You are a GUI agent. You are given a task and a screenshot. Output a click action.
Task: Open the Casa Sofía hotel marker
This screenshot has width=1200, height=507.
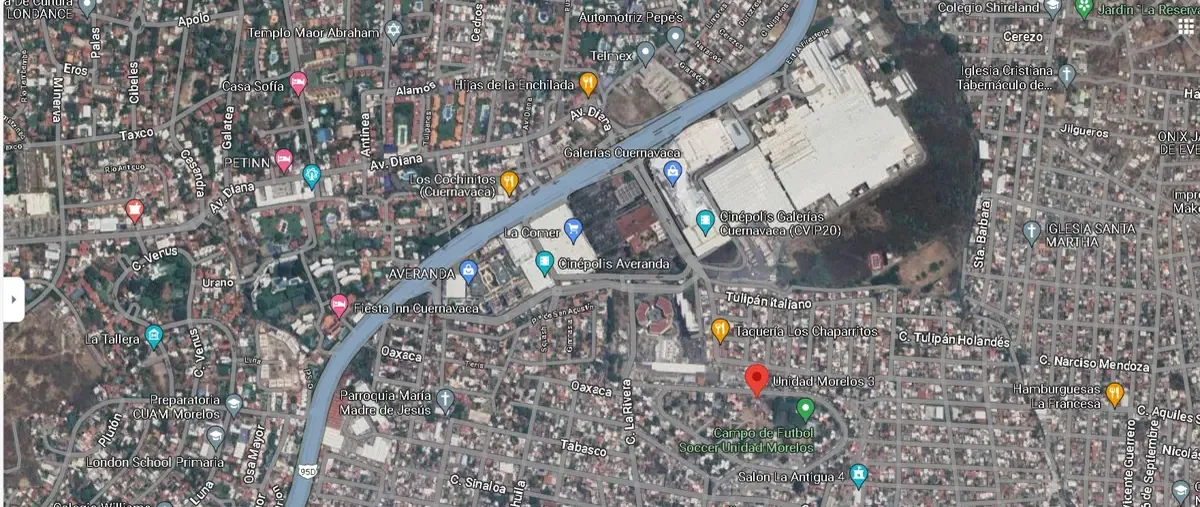click(x=298, y=84)
